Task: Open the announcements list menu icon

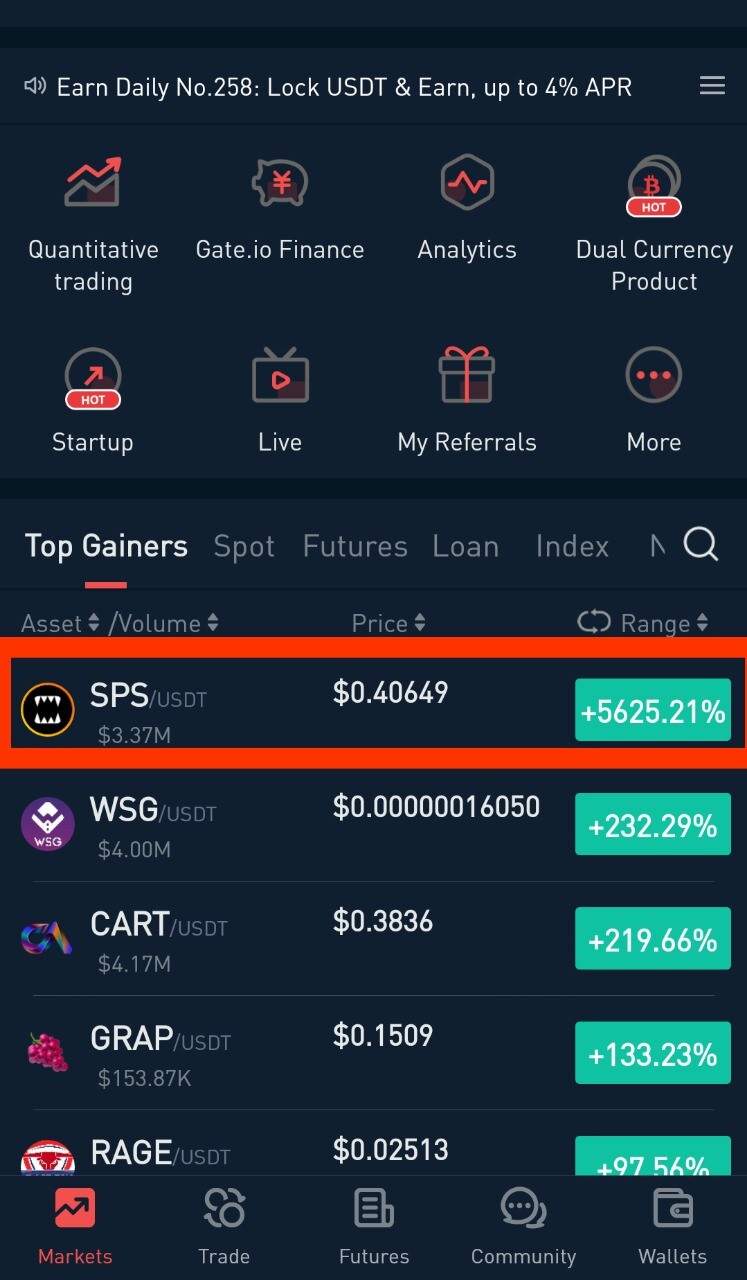Action: tap(712, 87)
